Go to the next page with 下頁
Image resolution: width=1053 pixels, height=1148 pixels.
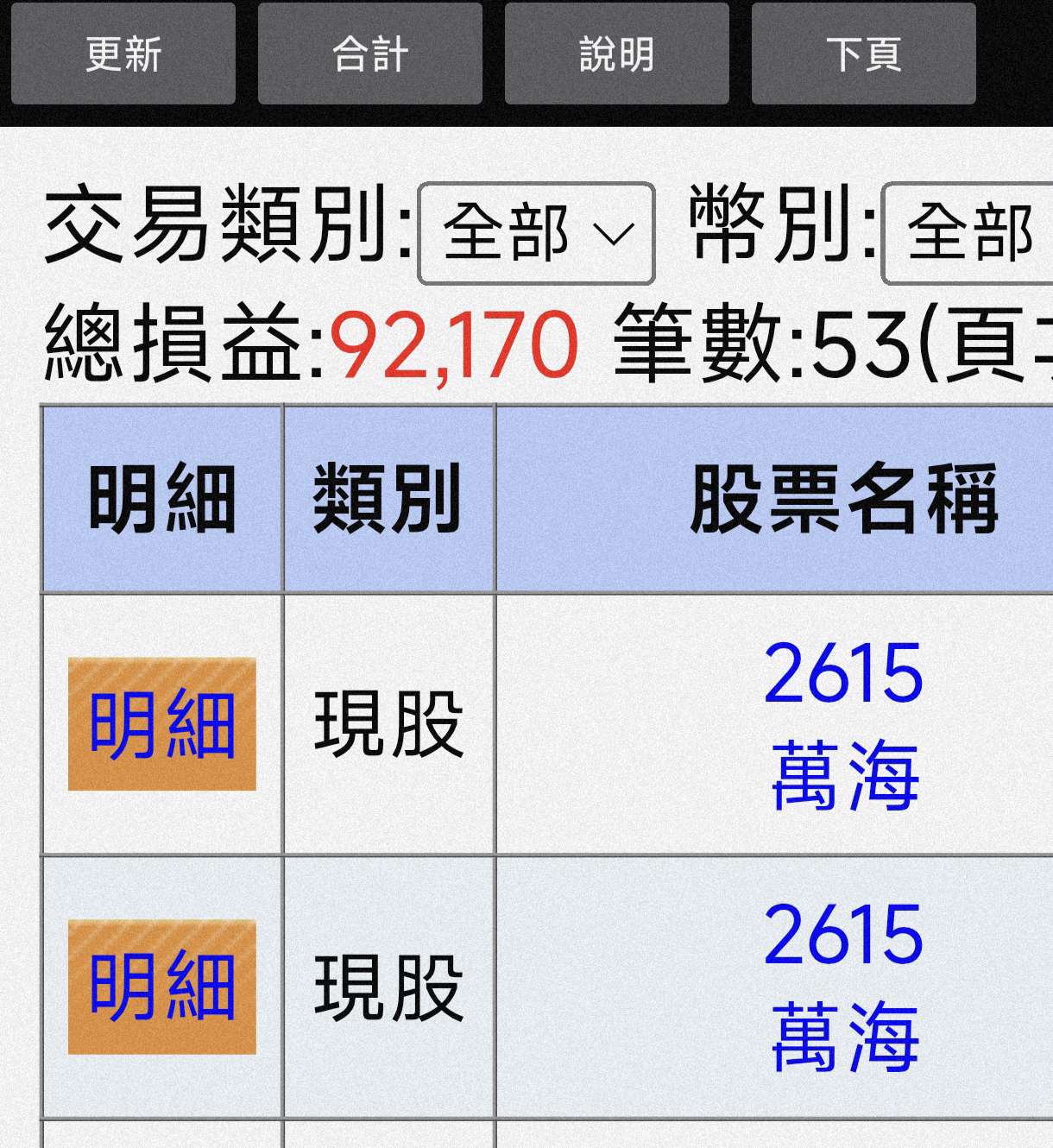[x=863, y=54]
